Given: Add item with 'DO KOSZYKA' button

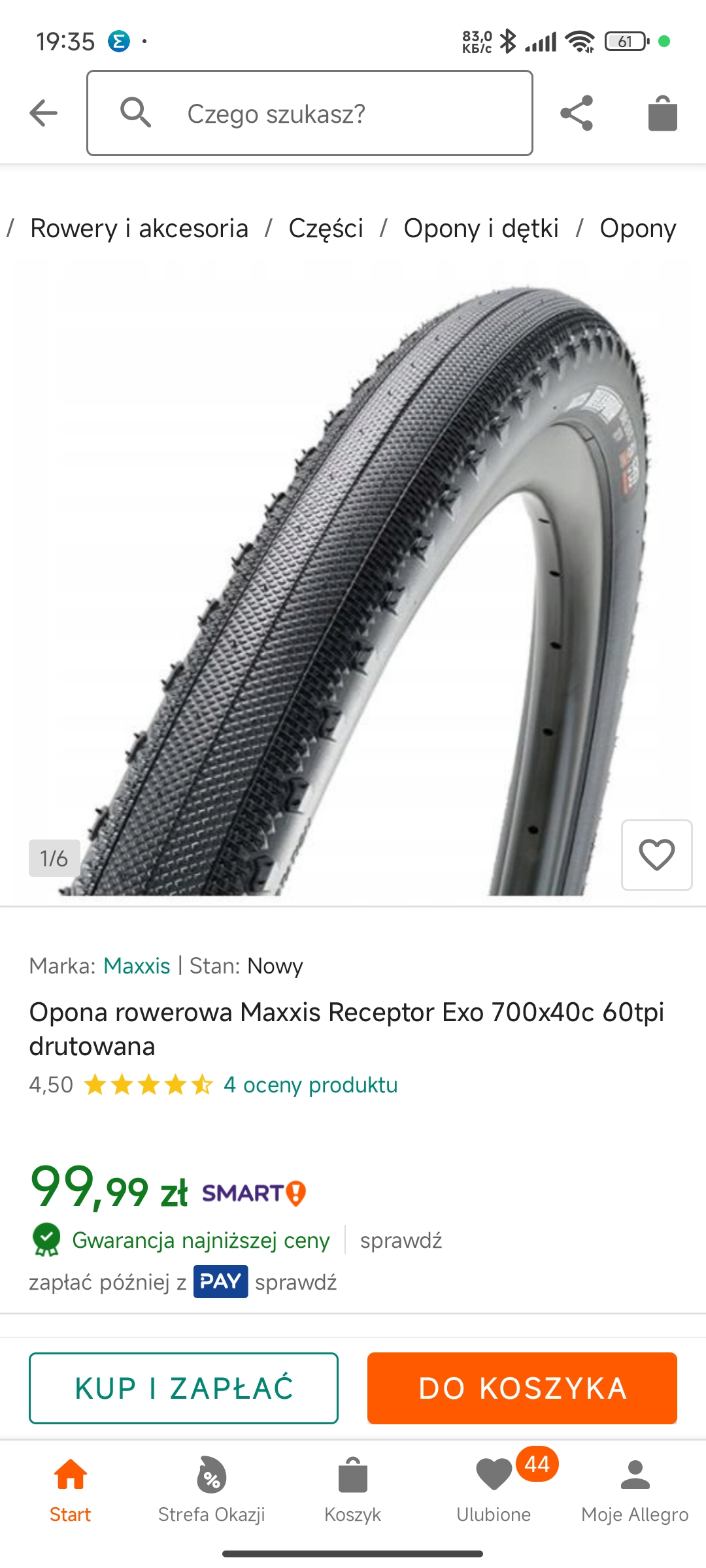Looking at the screenshot, I should pyautogui.click(x=522, y=1388).
